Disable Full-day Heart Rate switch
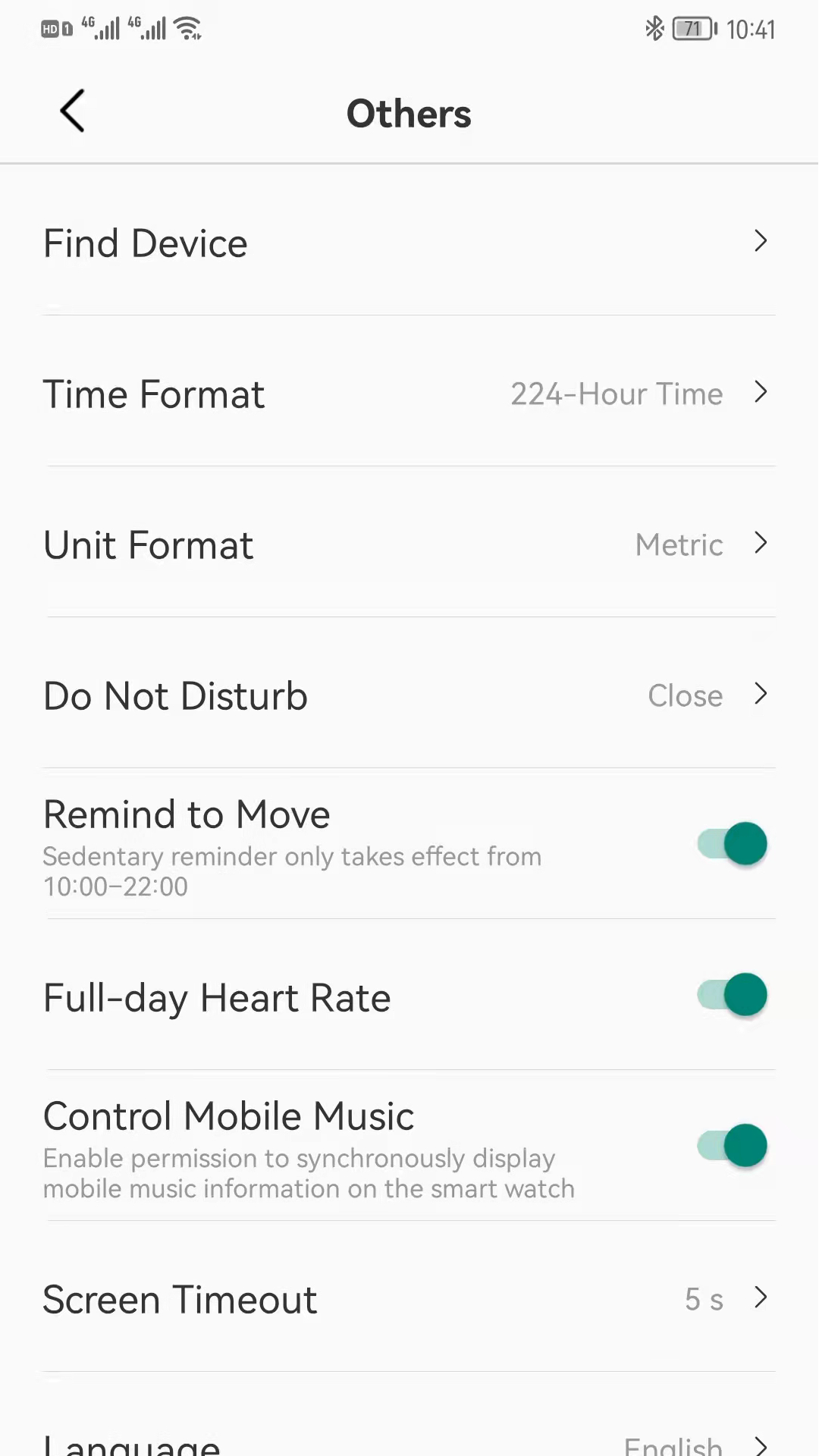Image resolution: width=819 pixels, height=1456 pixels. [x=733, y=994]
